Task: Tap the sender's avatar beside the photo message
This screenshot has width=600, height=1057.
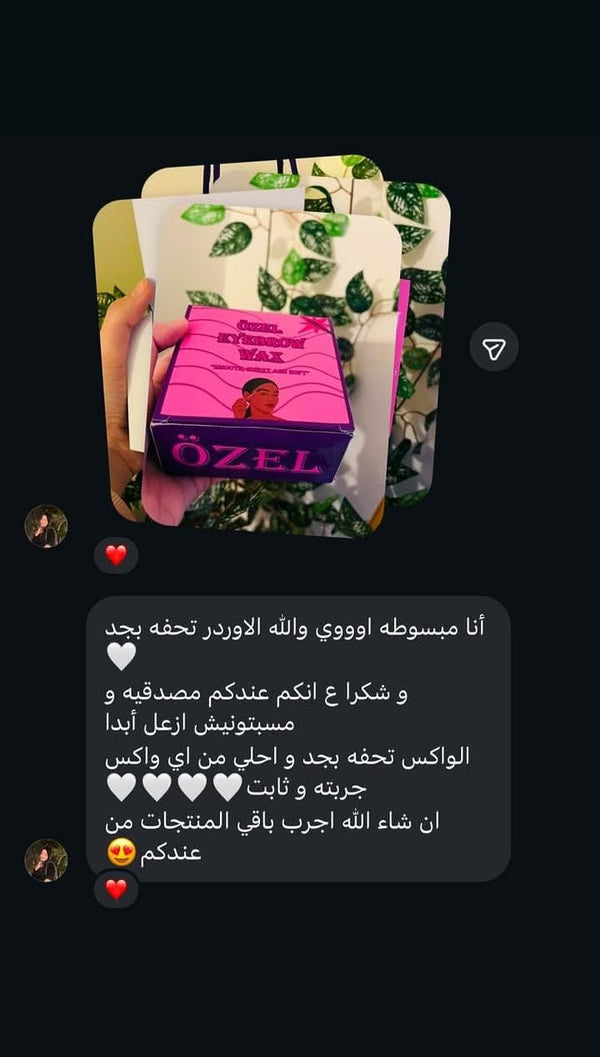Action: click(46, 526)
